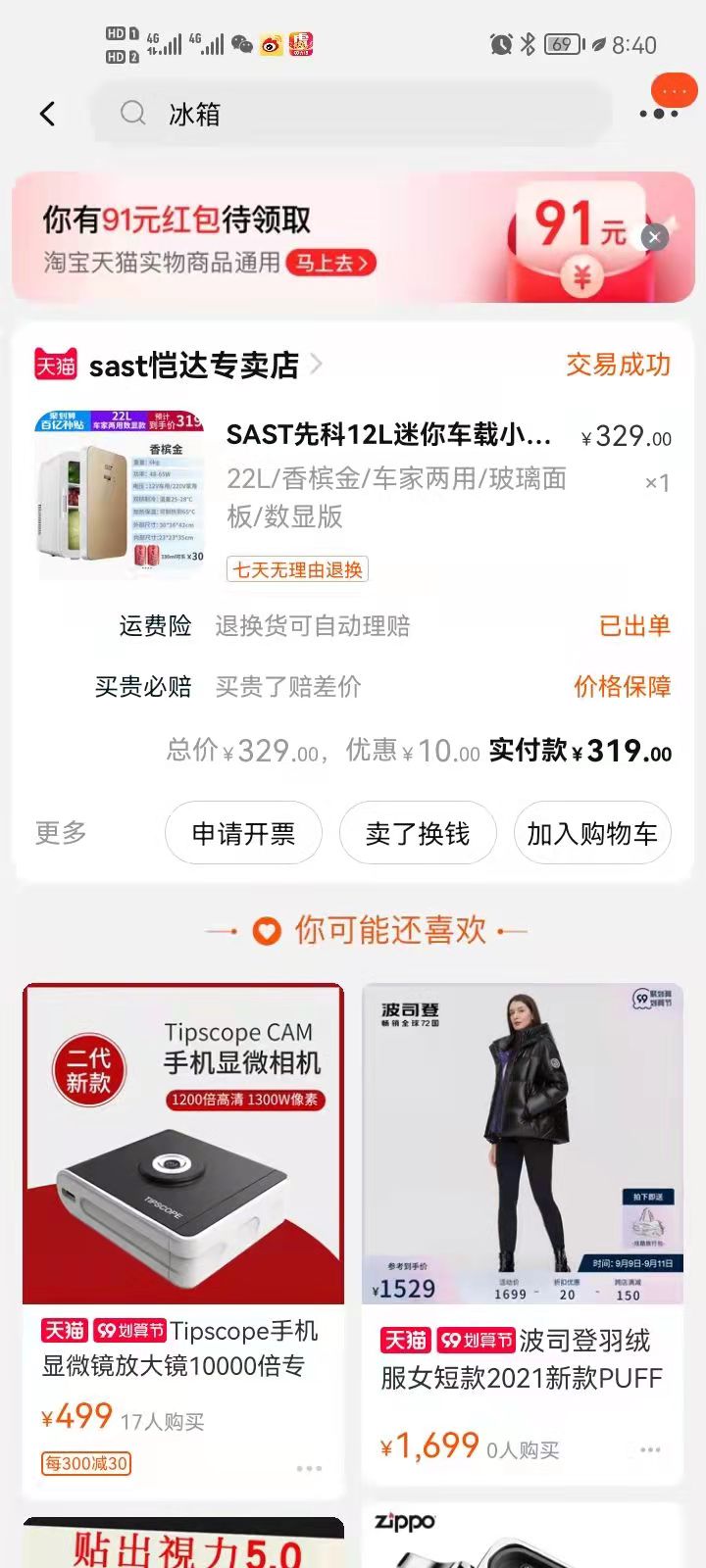706x1568 pixels.
Task: Open the sast恺达专卖店 shop page
Action: point(194,365)
